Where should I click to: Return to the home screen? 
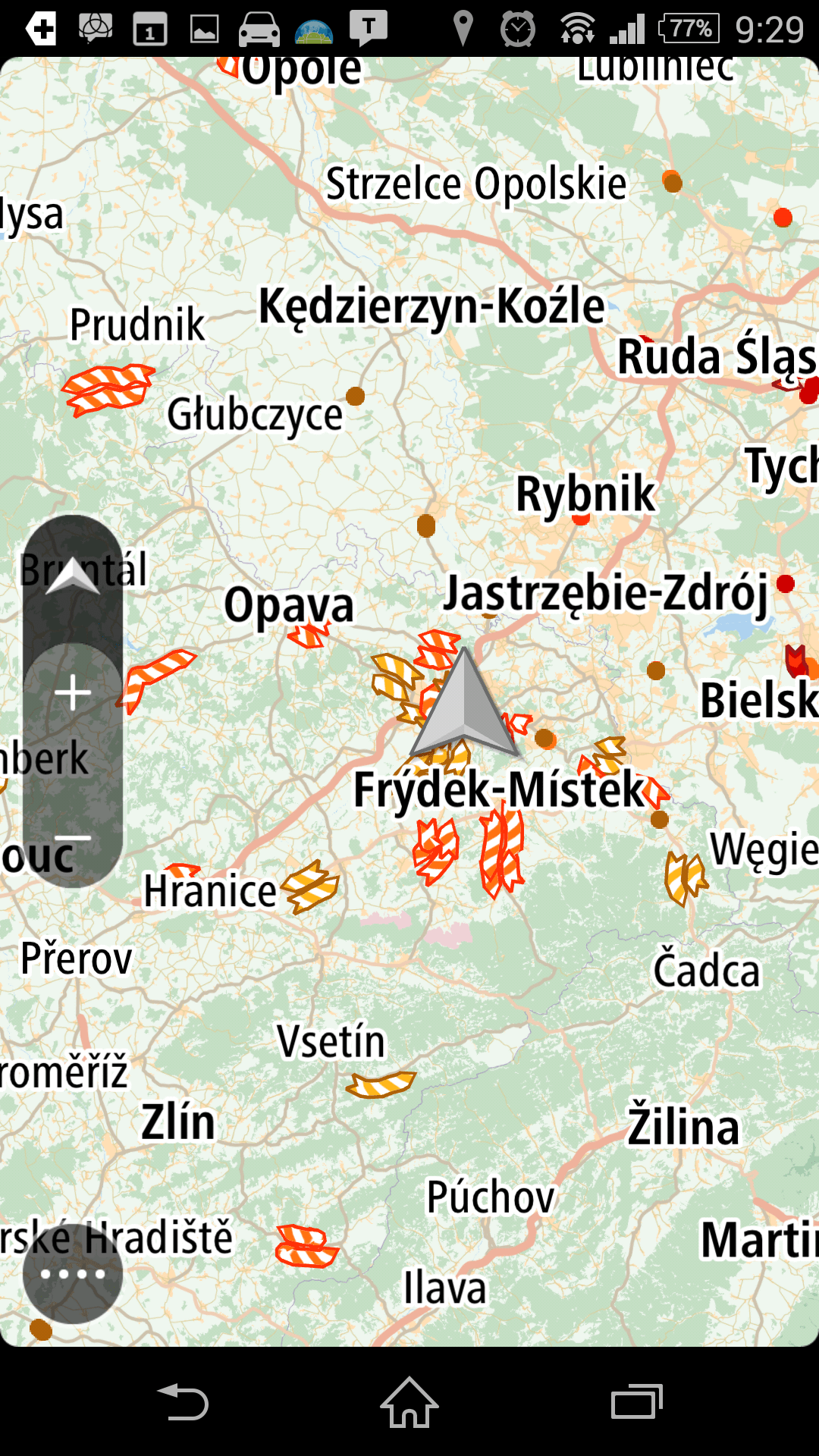point(409,1401)
